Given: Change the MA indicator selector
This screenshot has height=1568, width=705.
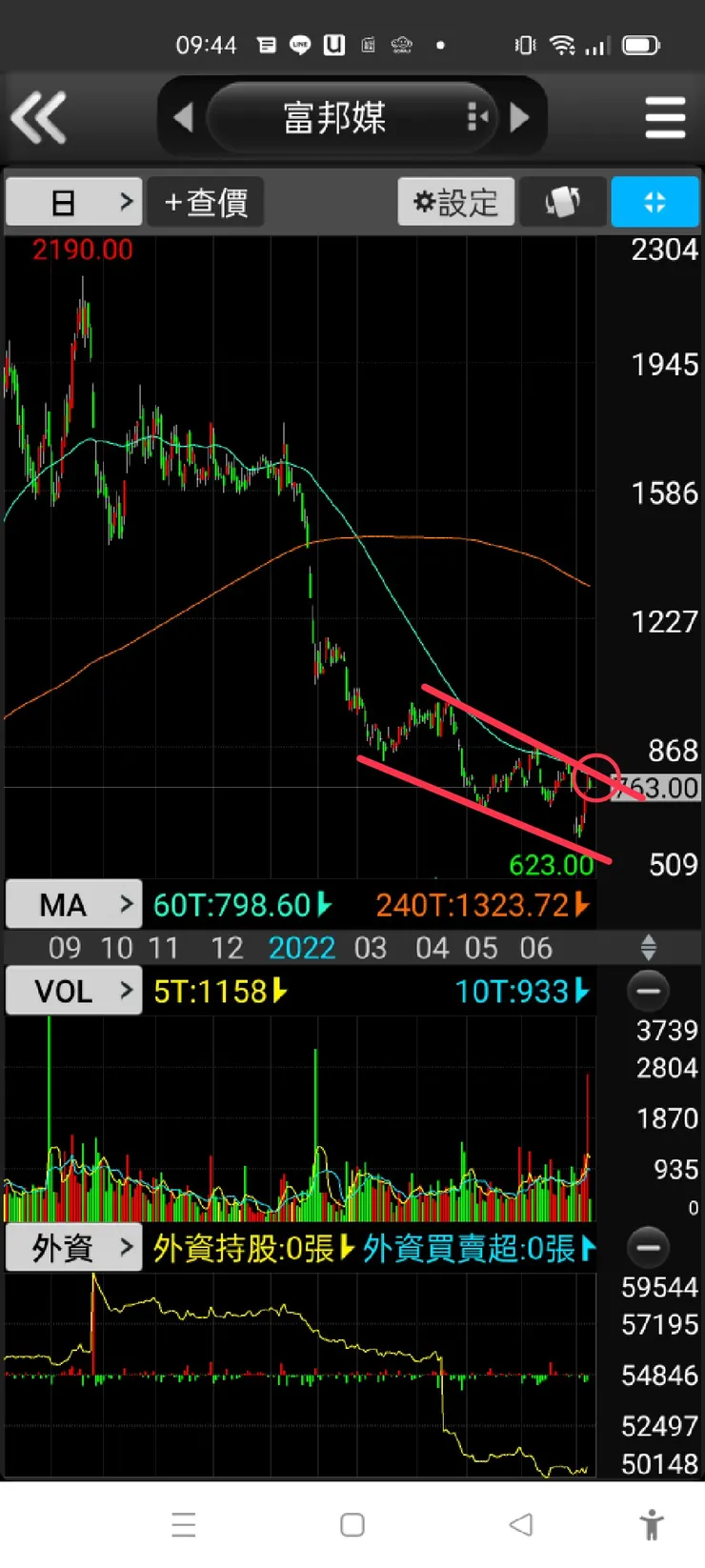Looking at the screenshot, I should point(74,904).
